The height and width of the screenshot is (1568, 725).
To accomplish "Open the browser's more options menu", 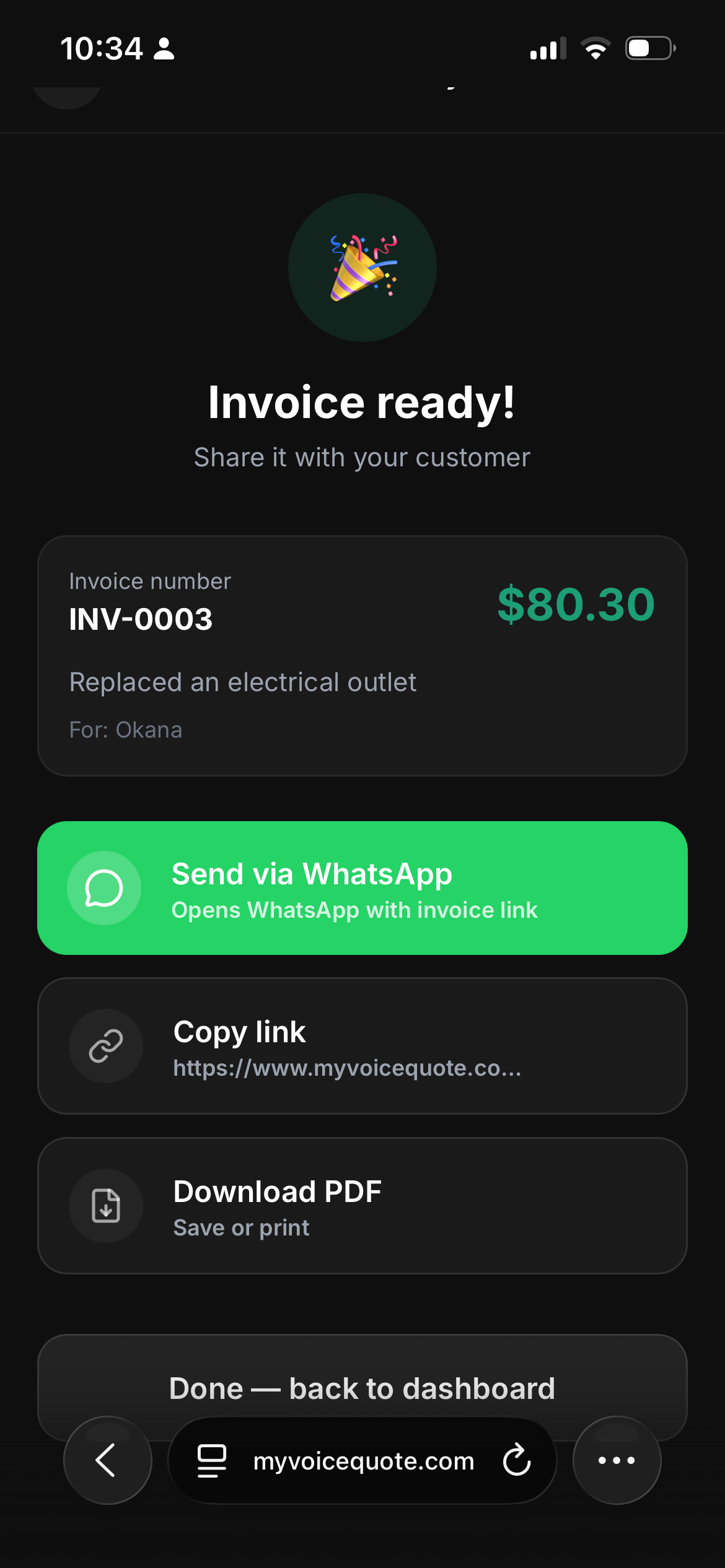I will coord(617,1460).
